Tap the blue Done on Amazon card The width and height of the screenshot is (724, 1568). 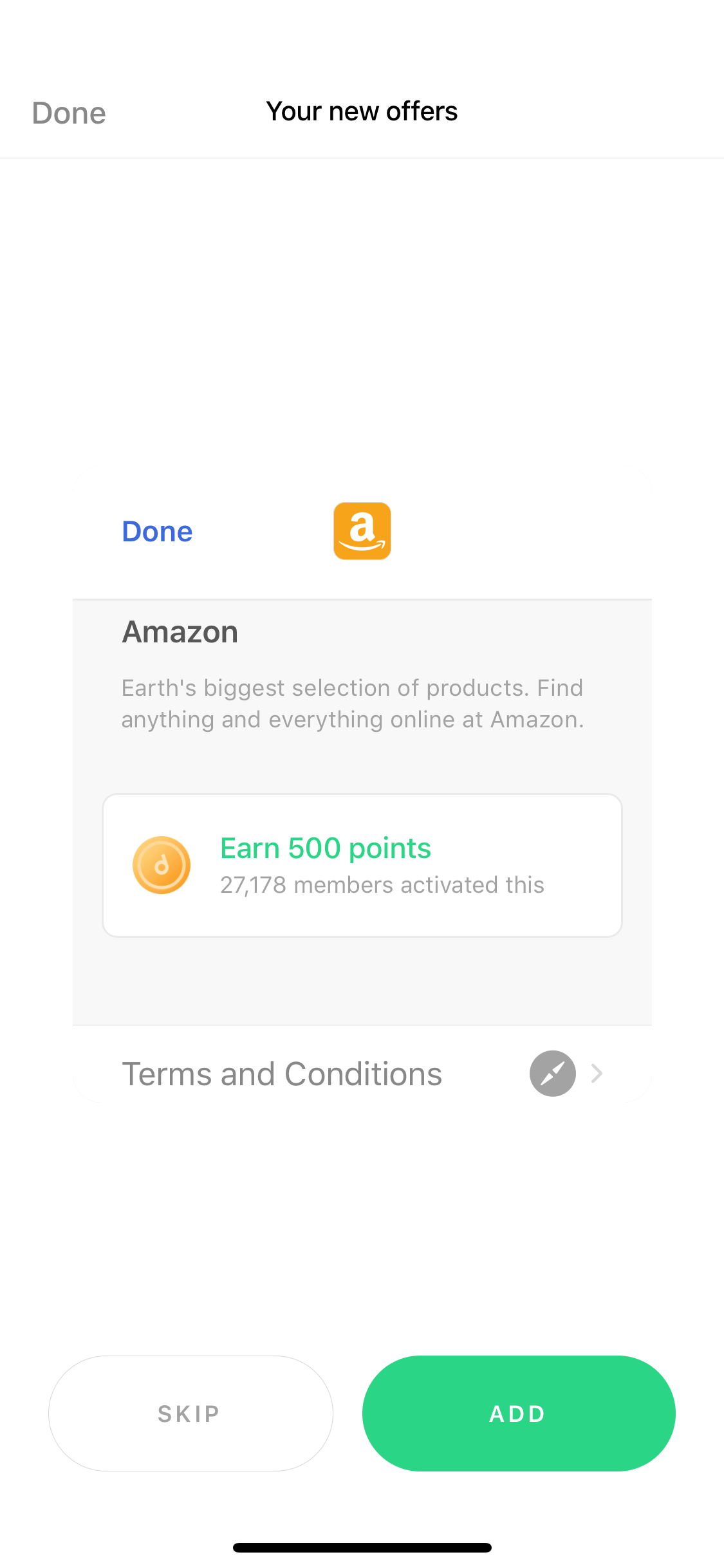(157, 532)
